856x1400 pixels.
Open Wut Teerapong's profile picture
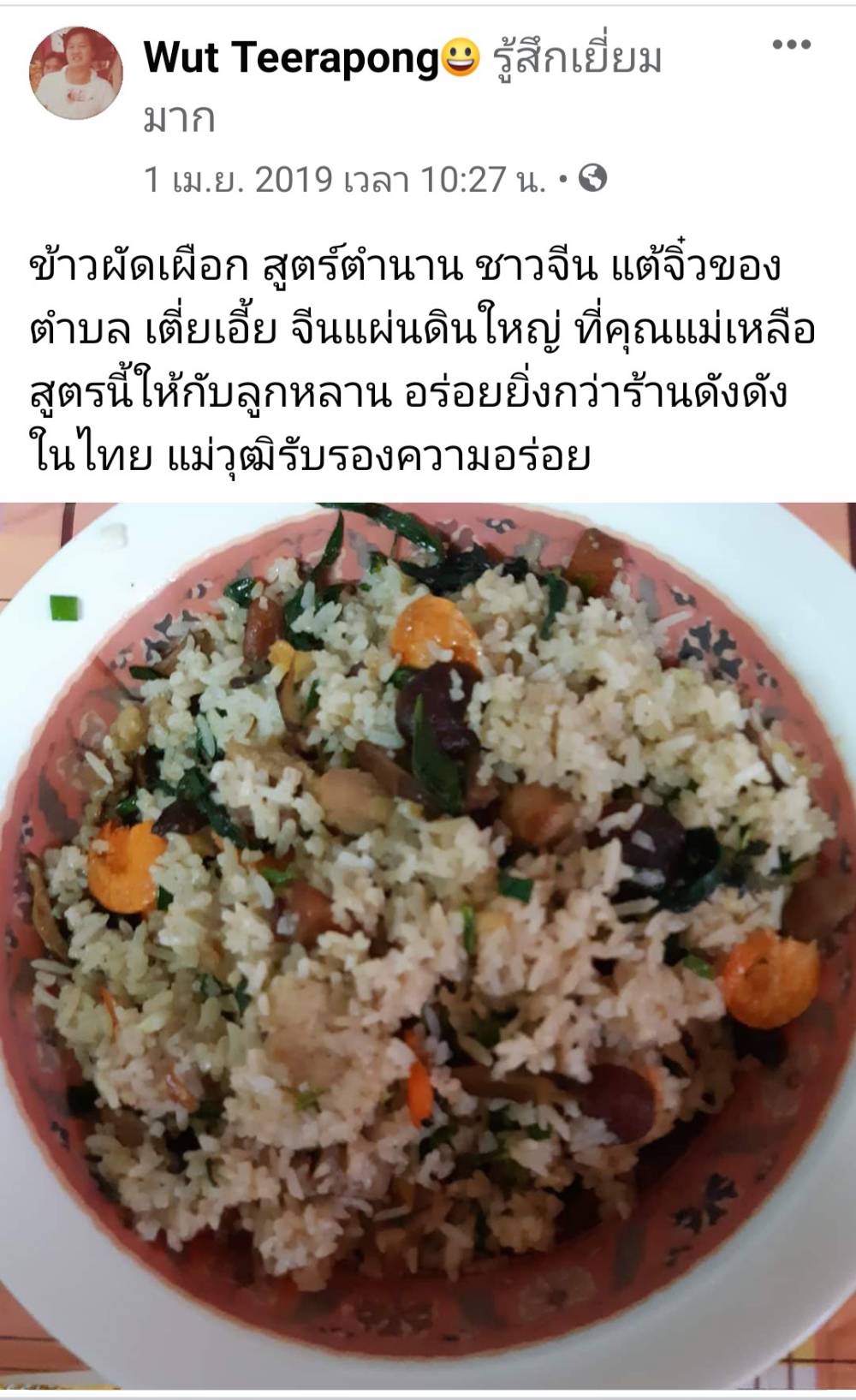tap(76, 73)
